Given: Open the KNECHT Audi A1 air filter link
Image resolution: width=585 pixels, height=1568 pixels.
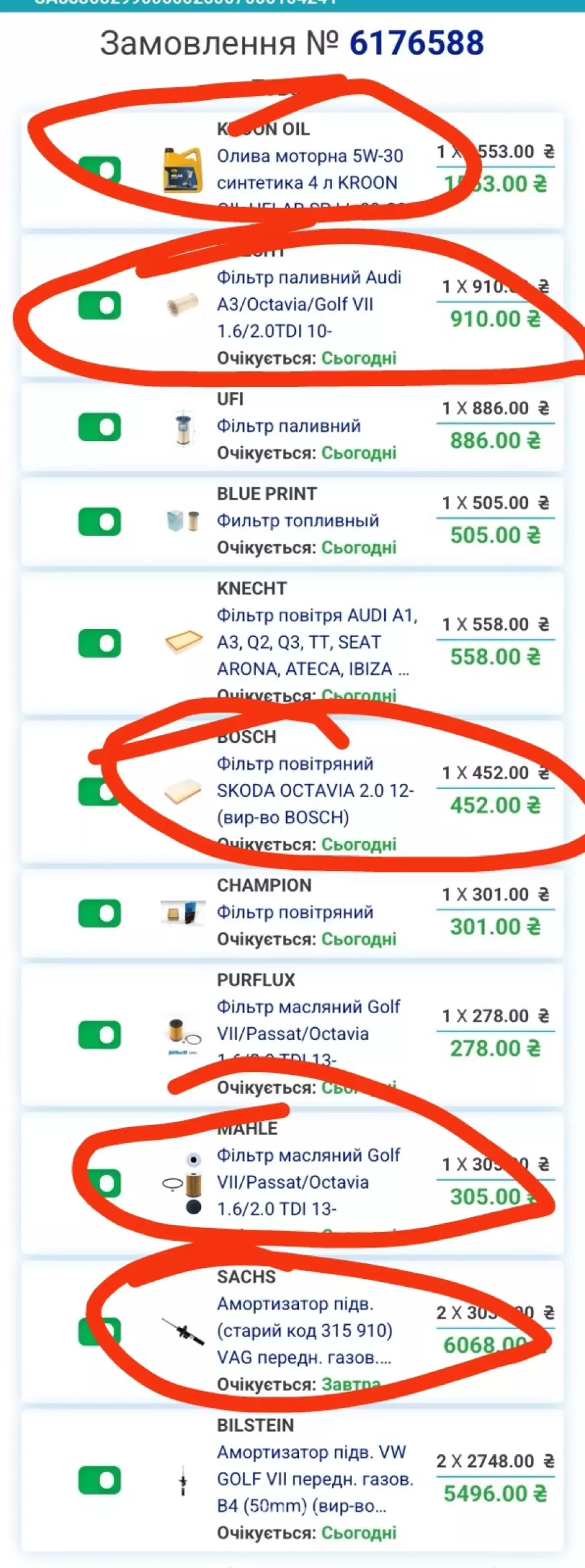Looking at the screenshot, I should coord(316,642).
